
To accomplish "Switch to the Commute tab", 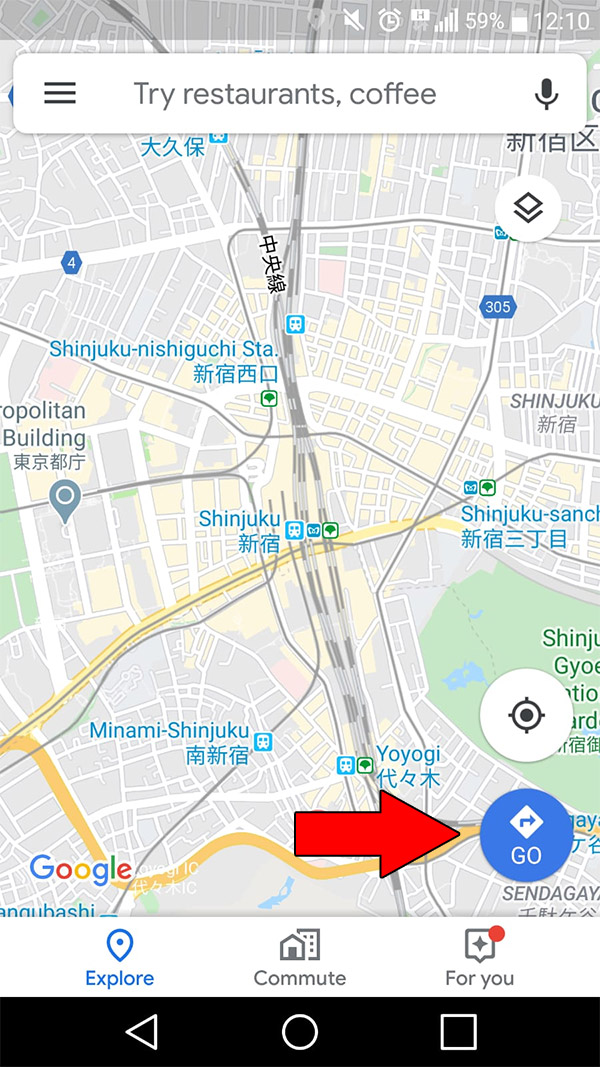I will coord(299,957).
